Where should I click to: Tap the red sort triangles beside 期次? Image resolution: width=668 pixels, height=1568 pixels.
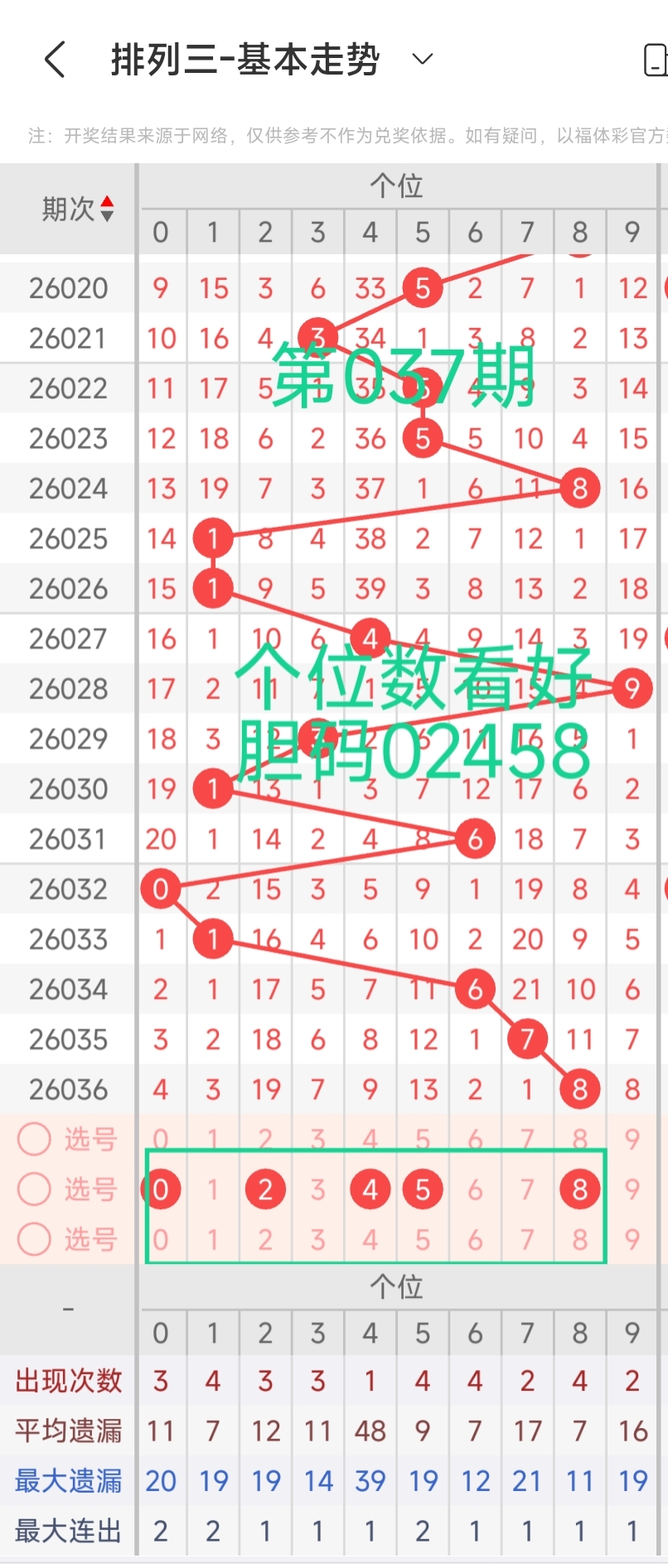tap(107, 207)
